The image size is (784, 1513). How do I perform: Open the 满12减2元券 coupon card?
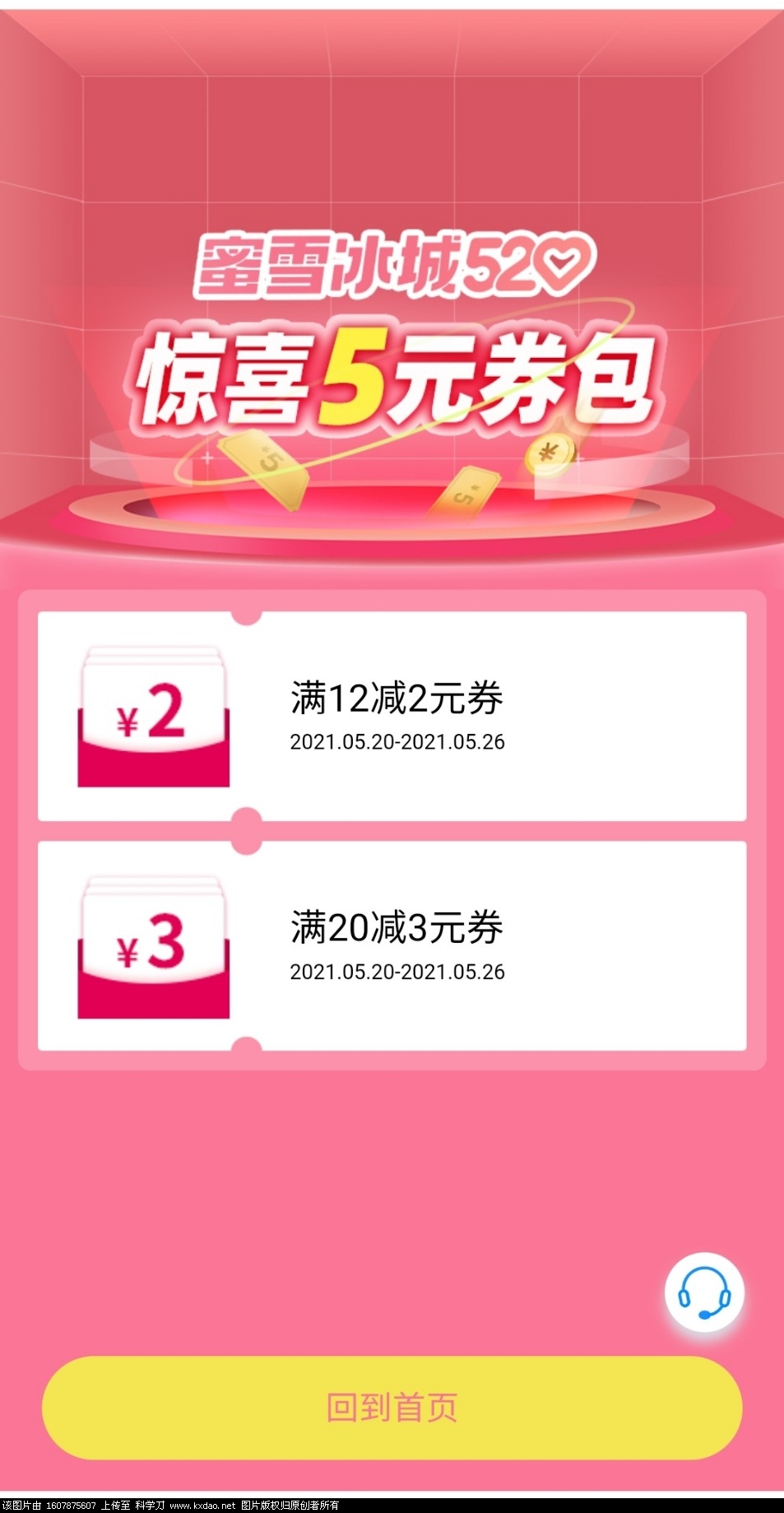392,716
